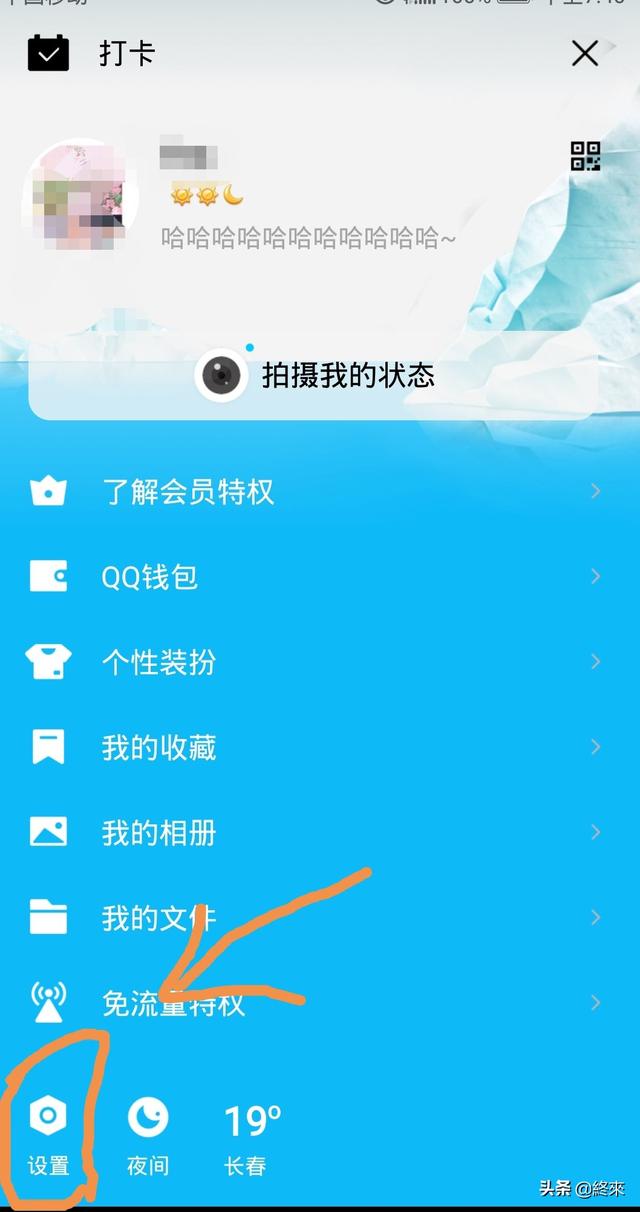Image resolution: width=640 pixels, height=1212 pixels.
Task: Close the side drawer
Action: [x=585, y=53]
